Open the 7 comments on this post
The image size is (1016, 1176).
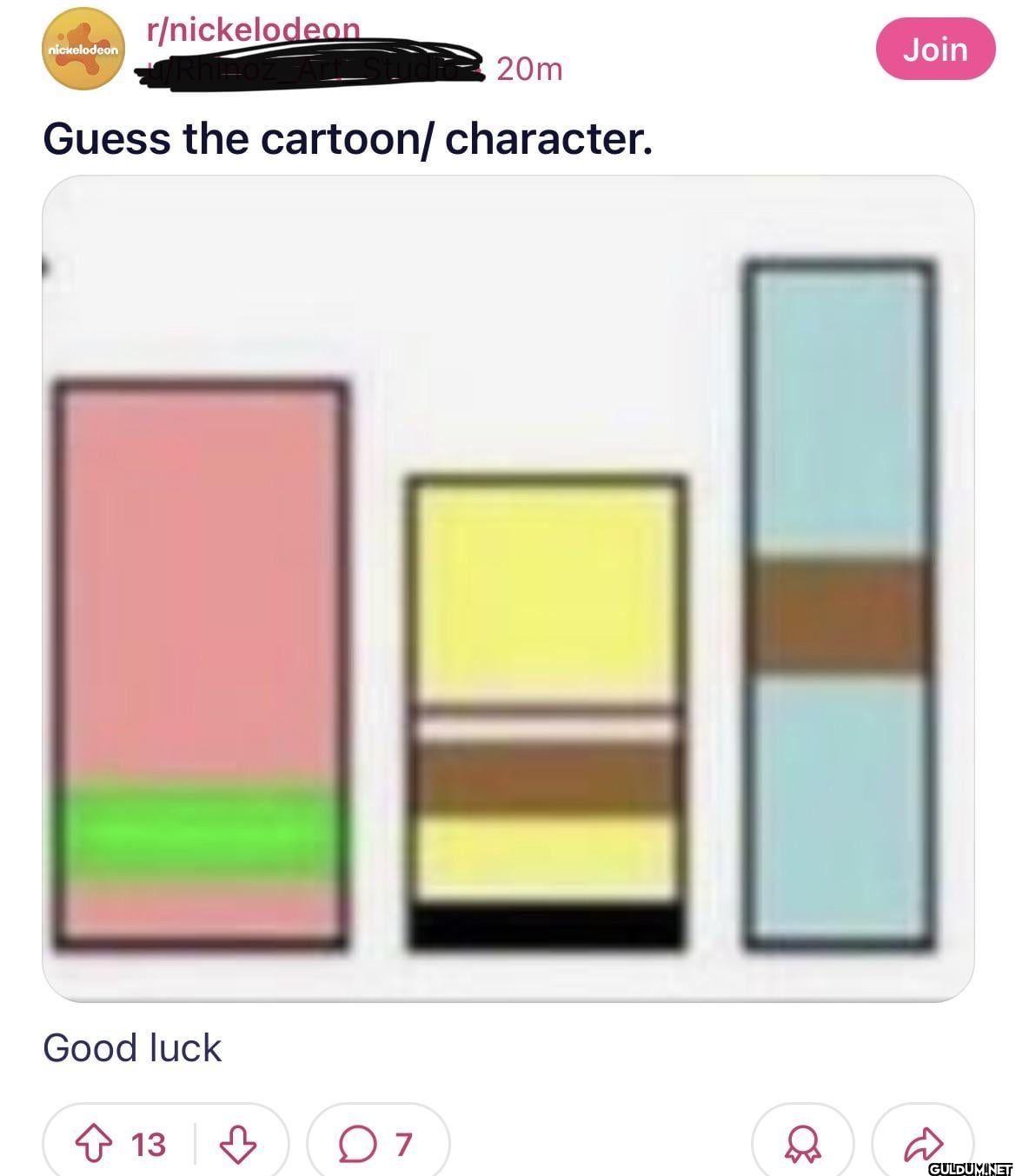(378, 1143)
